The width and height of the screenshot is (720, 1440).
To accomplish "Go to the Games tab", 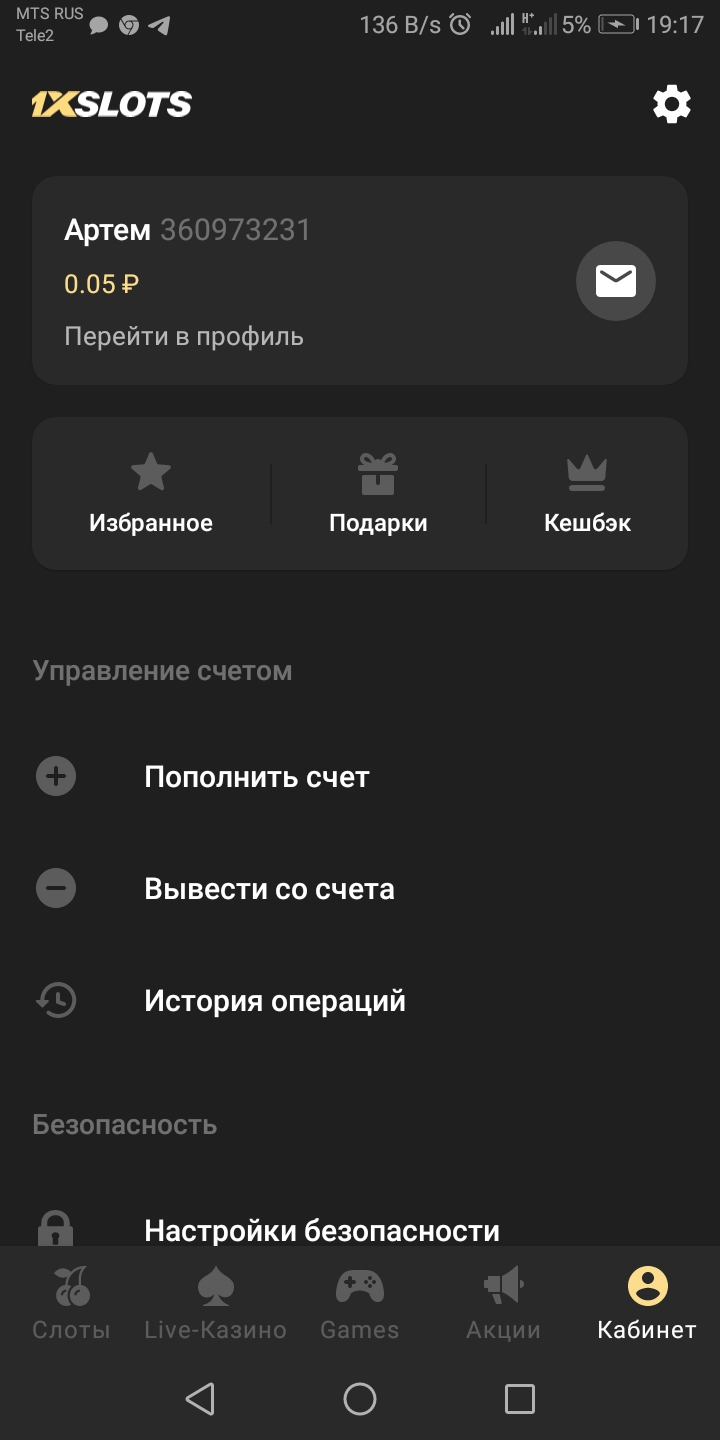I will click(x=359, y=1303).
